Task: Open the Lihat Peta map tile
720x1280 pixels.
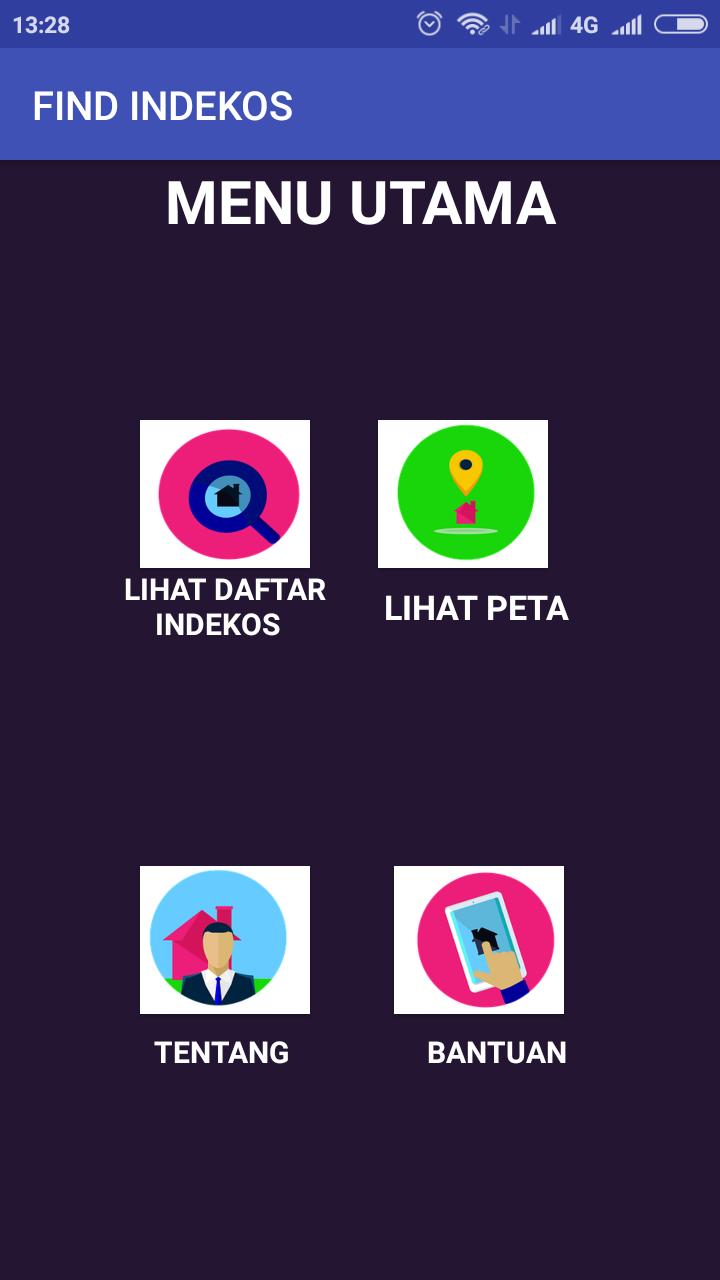Action: [463, 494]
